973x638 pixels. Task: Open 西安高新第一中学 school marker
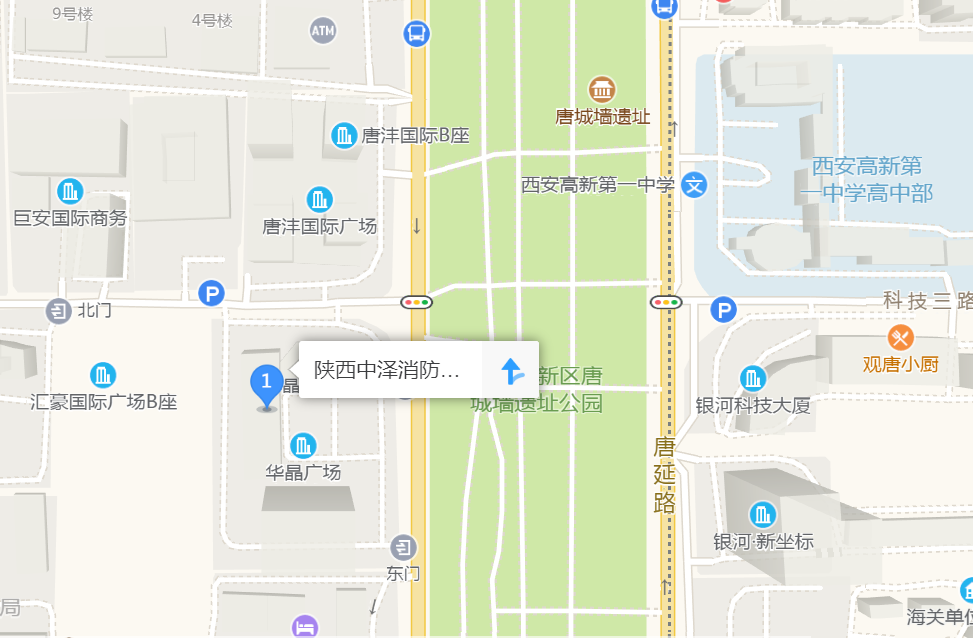[694, 185]
